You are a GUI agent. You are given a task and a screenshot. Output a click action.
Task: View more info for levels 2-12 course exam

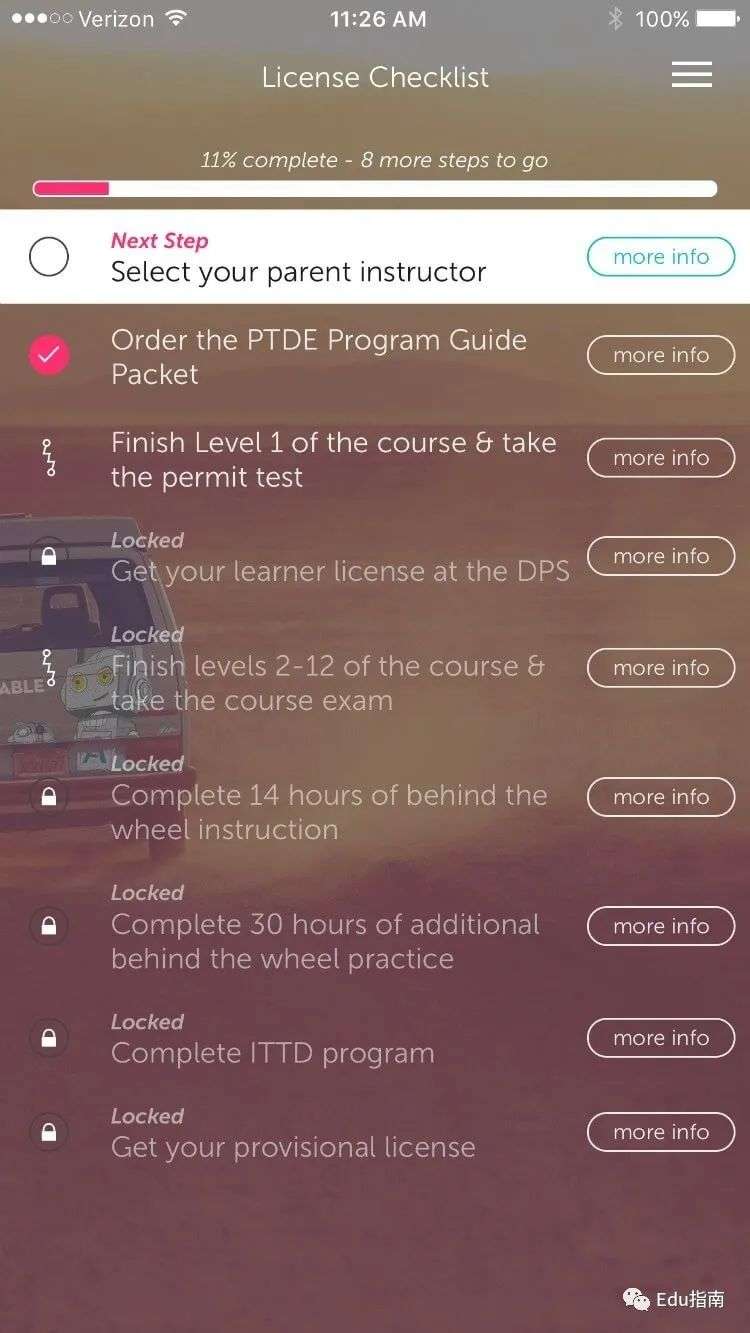click(660, 668)
